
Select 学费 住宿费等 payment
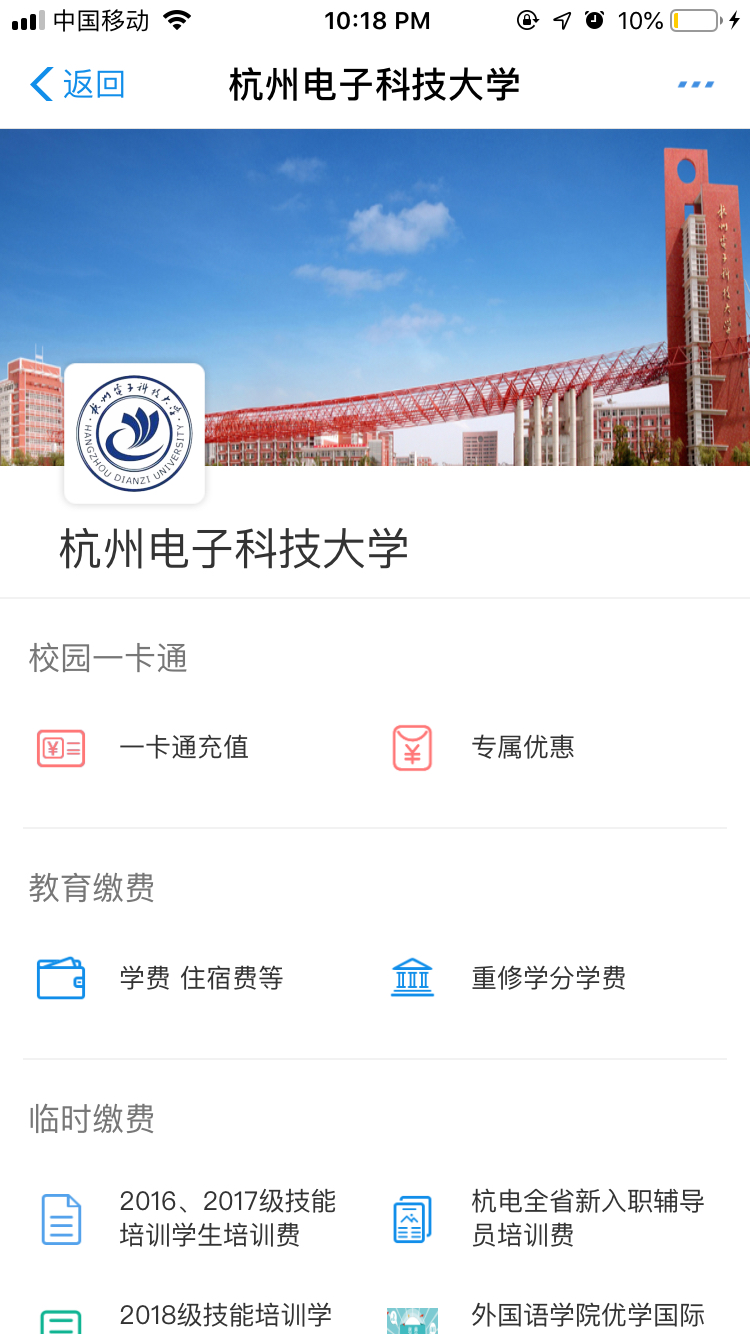click(x=200, y=978)
